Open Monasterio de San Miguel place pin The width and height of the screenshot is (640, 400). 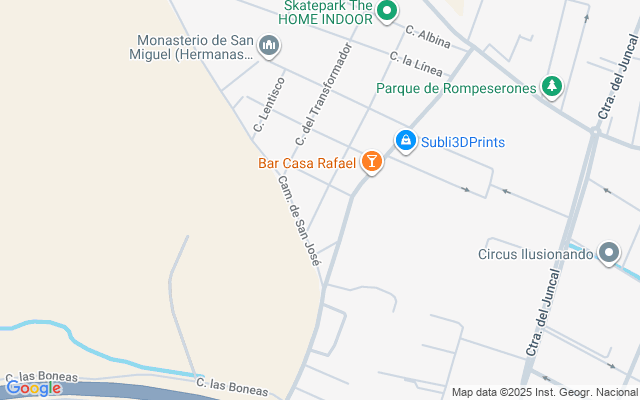269,46
